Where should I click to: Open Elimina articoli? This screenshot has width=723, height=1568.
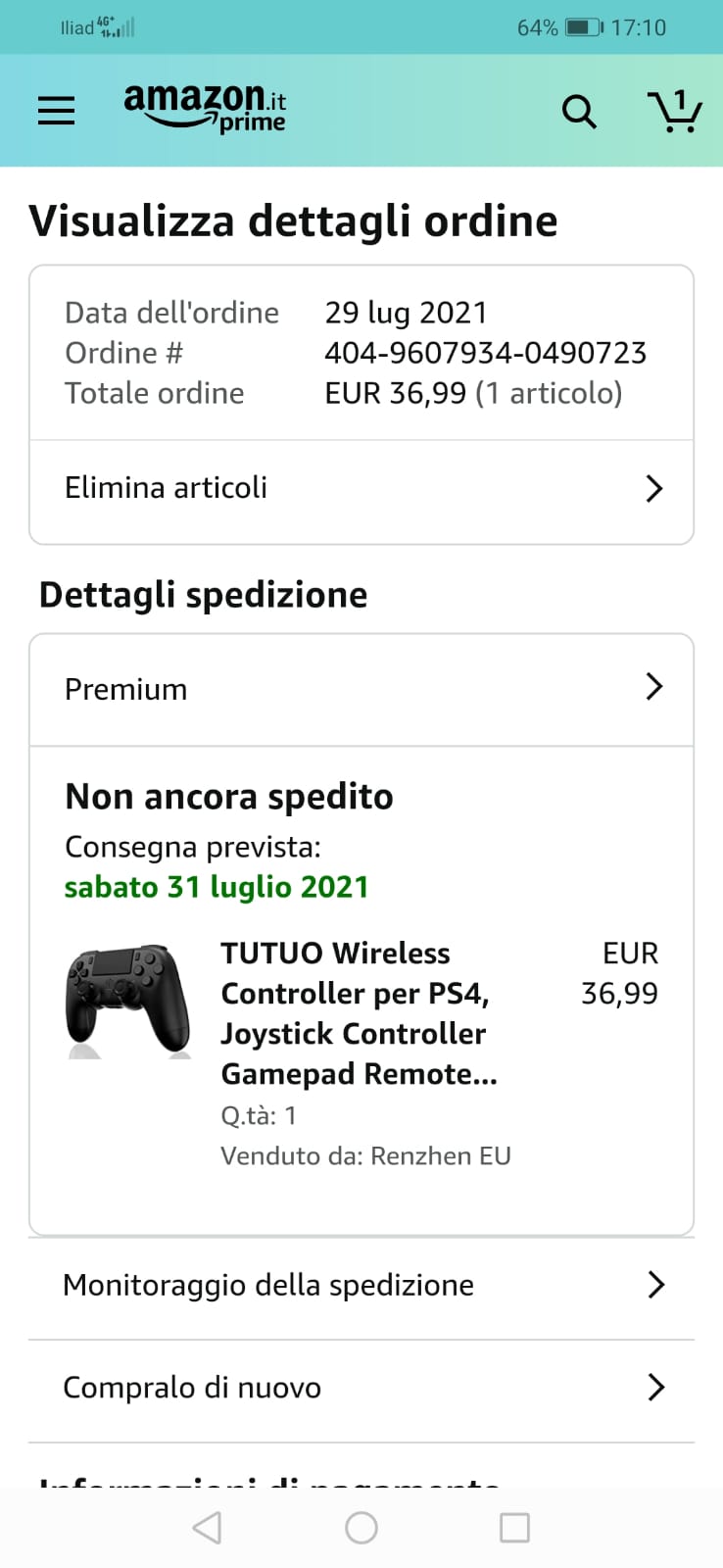[x=361, y=488]
